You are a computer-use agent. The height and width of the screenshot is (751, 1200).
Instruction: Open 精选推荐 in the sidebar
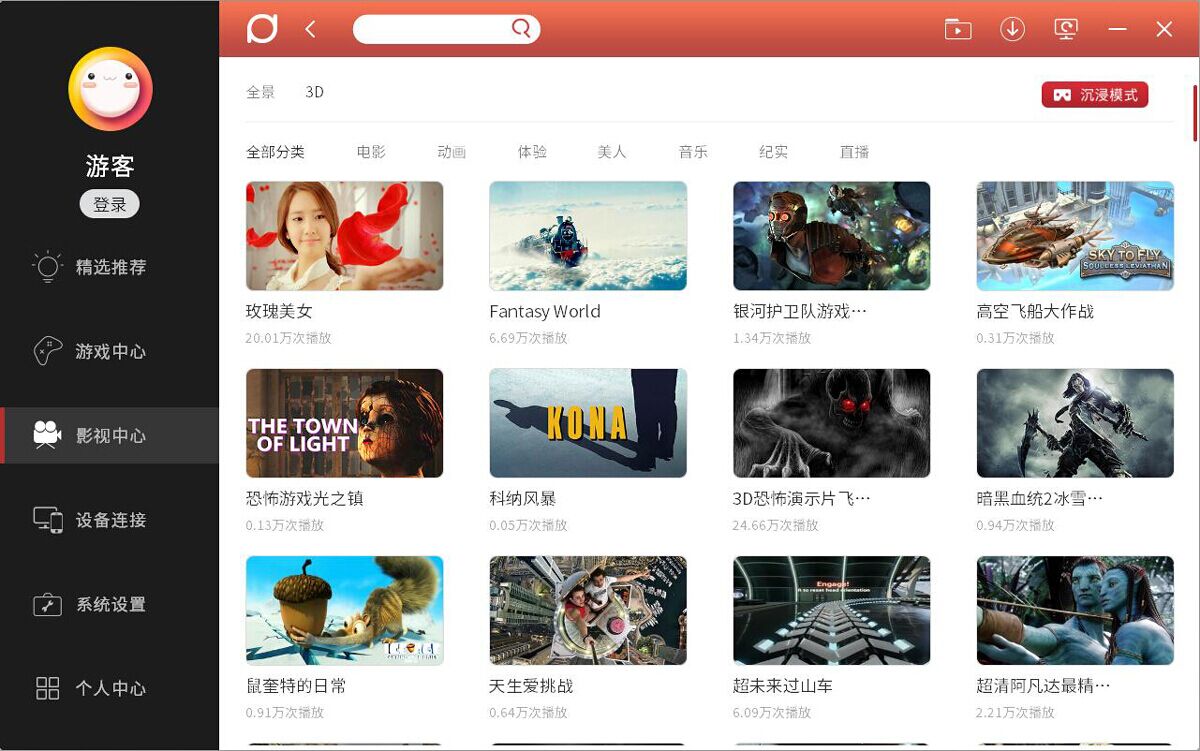[110, 267]
